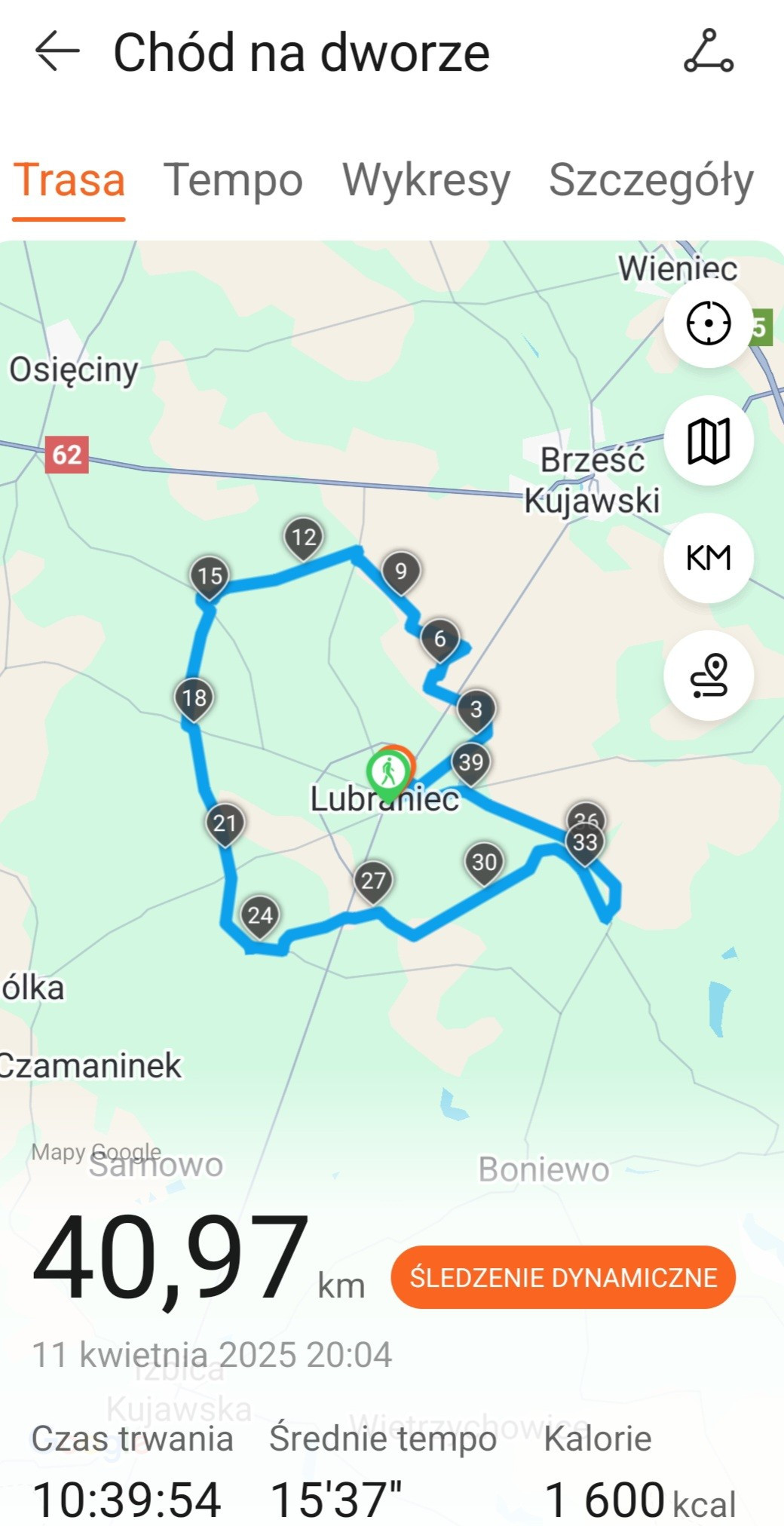Go back using the arrow

coord(57,51)
